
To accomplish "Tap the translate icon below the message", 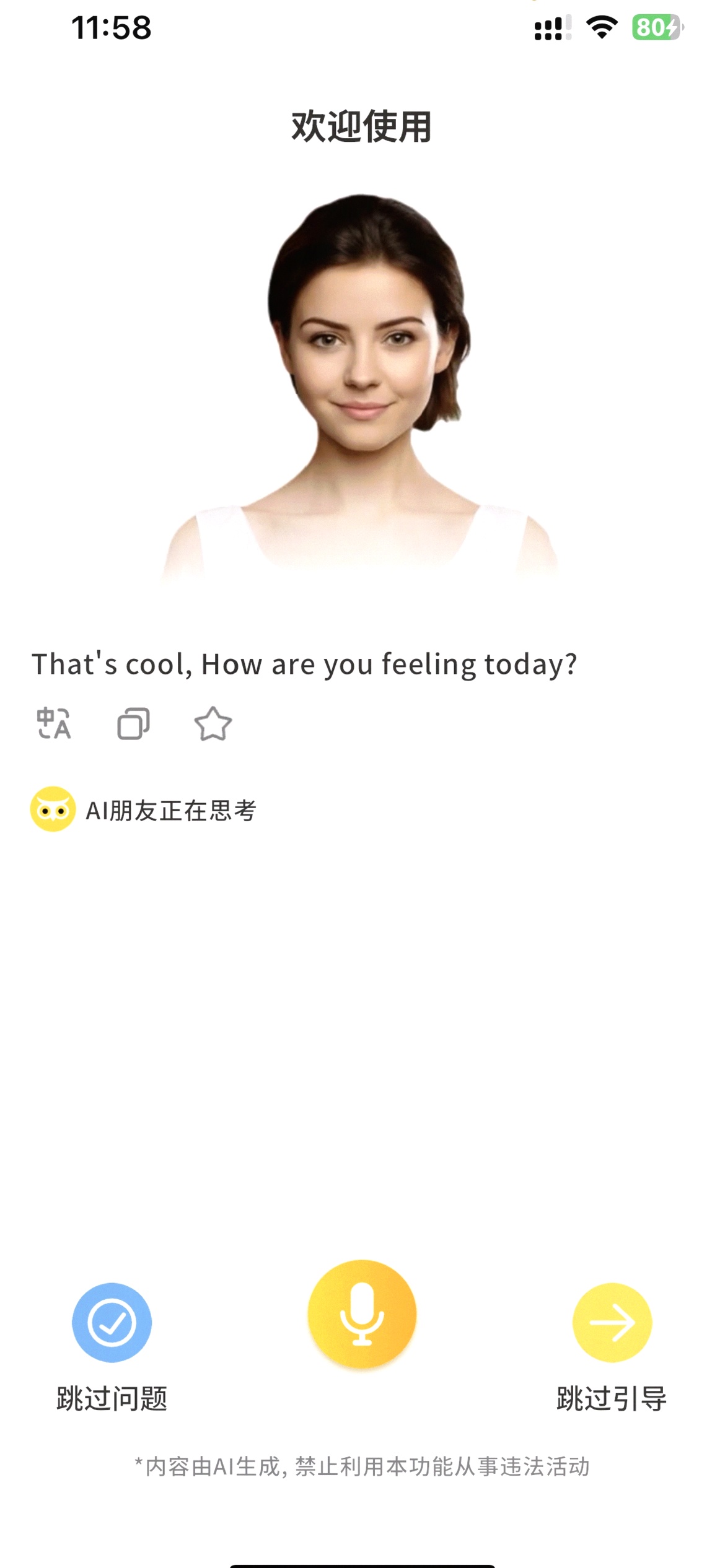I will [x=53, y=723].
